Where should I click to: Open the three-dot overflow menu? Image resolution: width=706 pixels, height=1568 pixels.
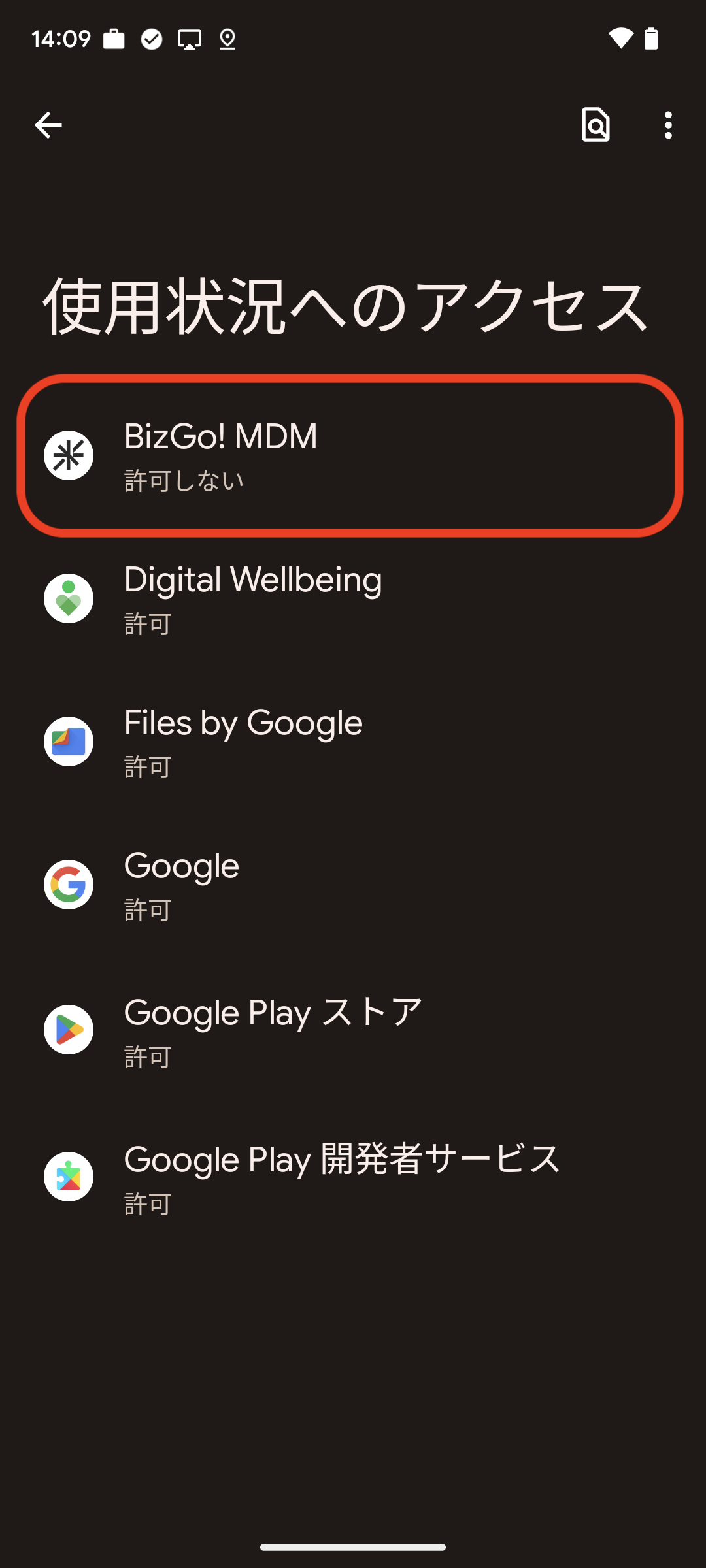(x=667, y=125)
